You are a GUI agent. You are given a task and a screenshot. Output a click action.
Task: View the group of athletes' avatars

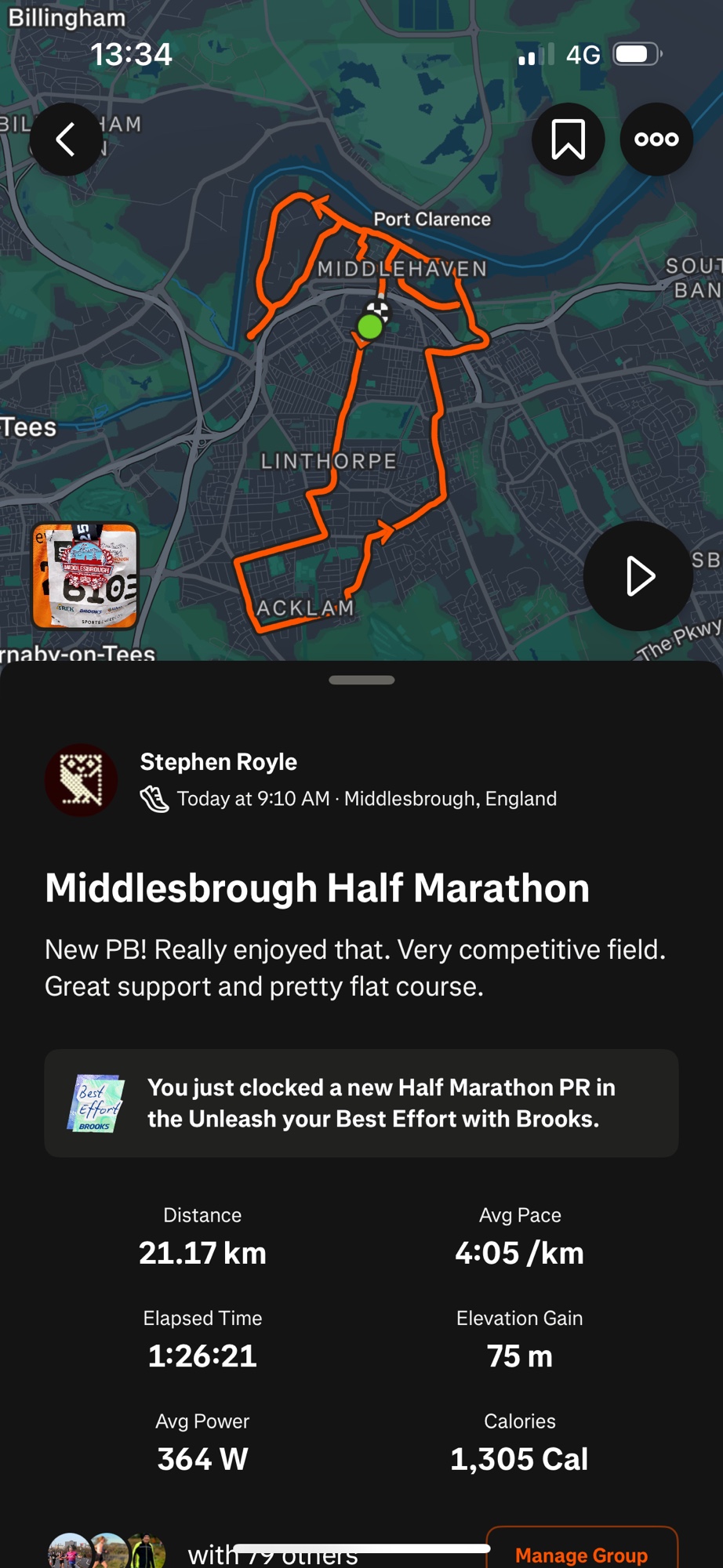click(107, 1552)
